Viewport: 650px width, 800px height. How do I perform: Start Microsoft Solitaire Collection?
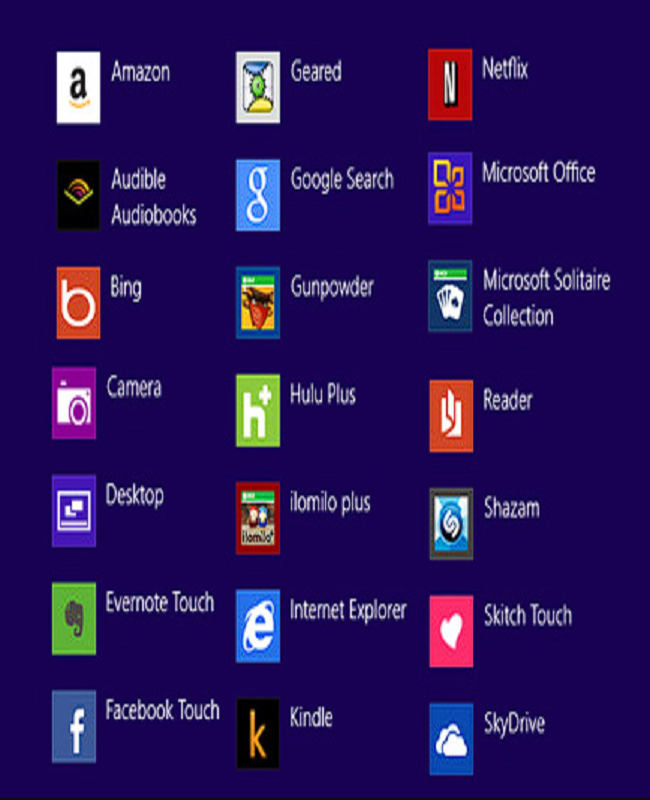450,296
